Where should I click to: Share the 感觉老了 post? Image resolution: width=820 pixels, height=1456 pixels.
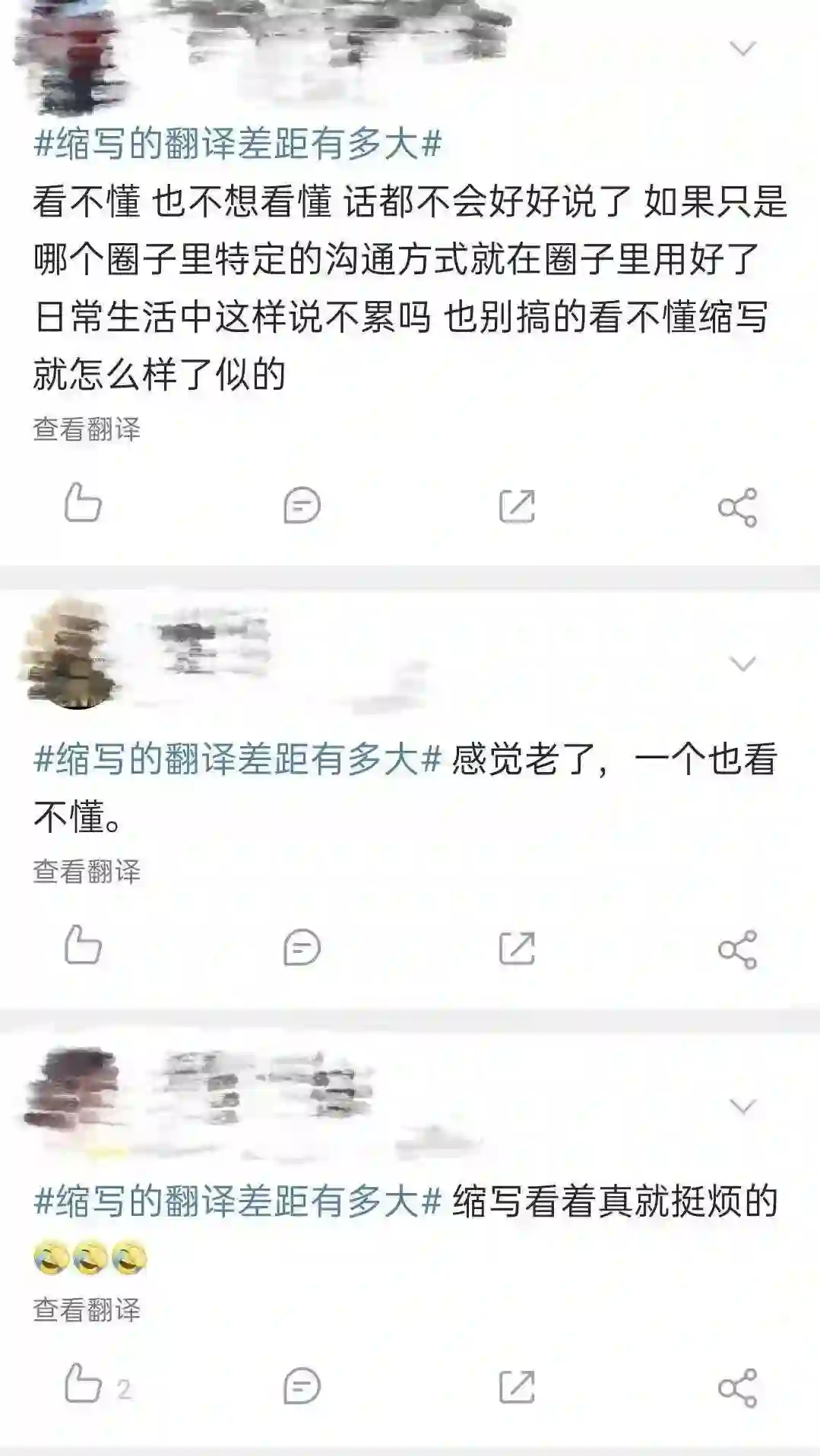tap(737, 950)
